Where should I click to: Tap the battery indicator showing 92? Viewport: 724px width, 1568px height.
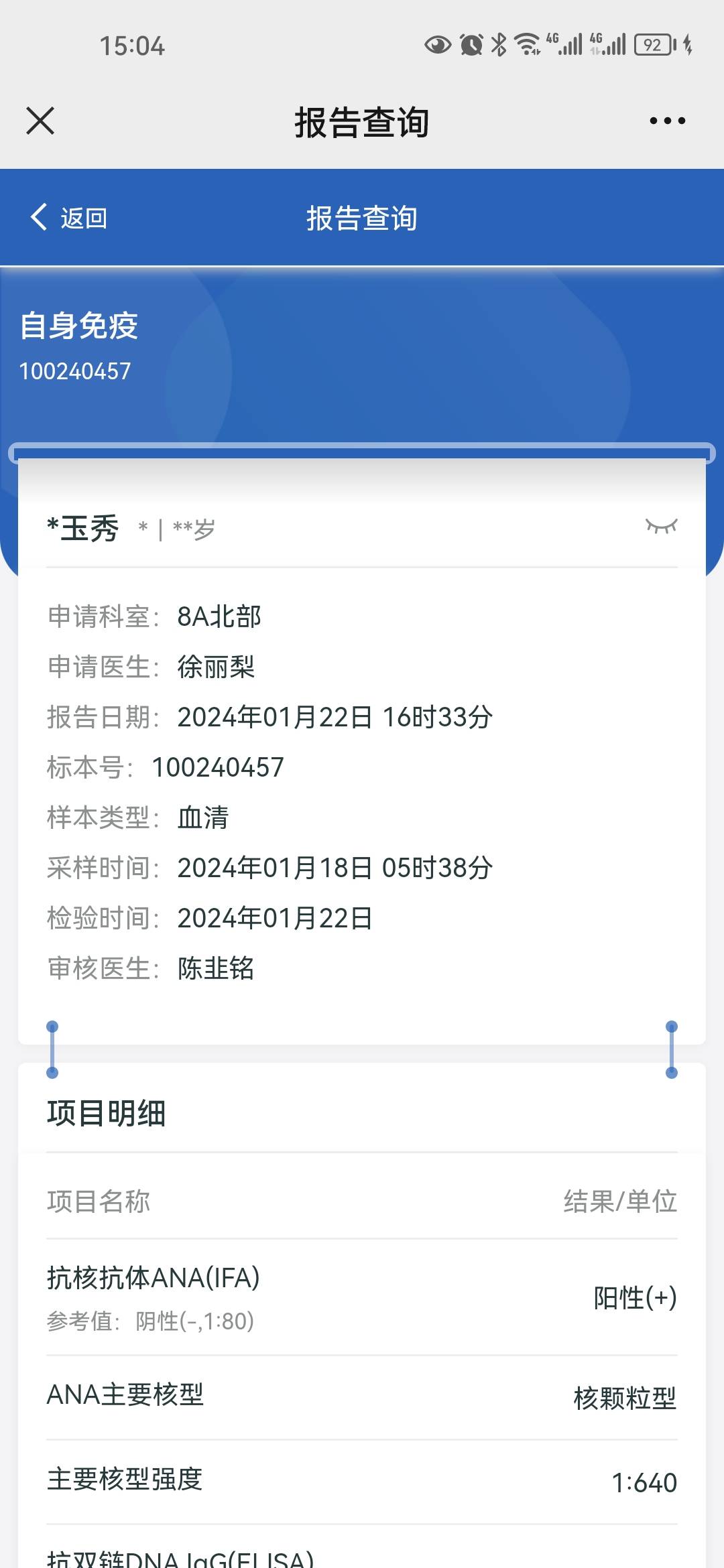[654, 43]
